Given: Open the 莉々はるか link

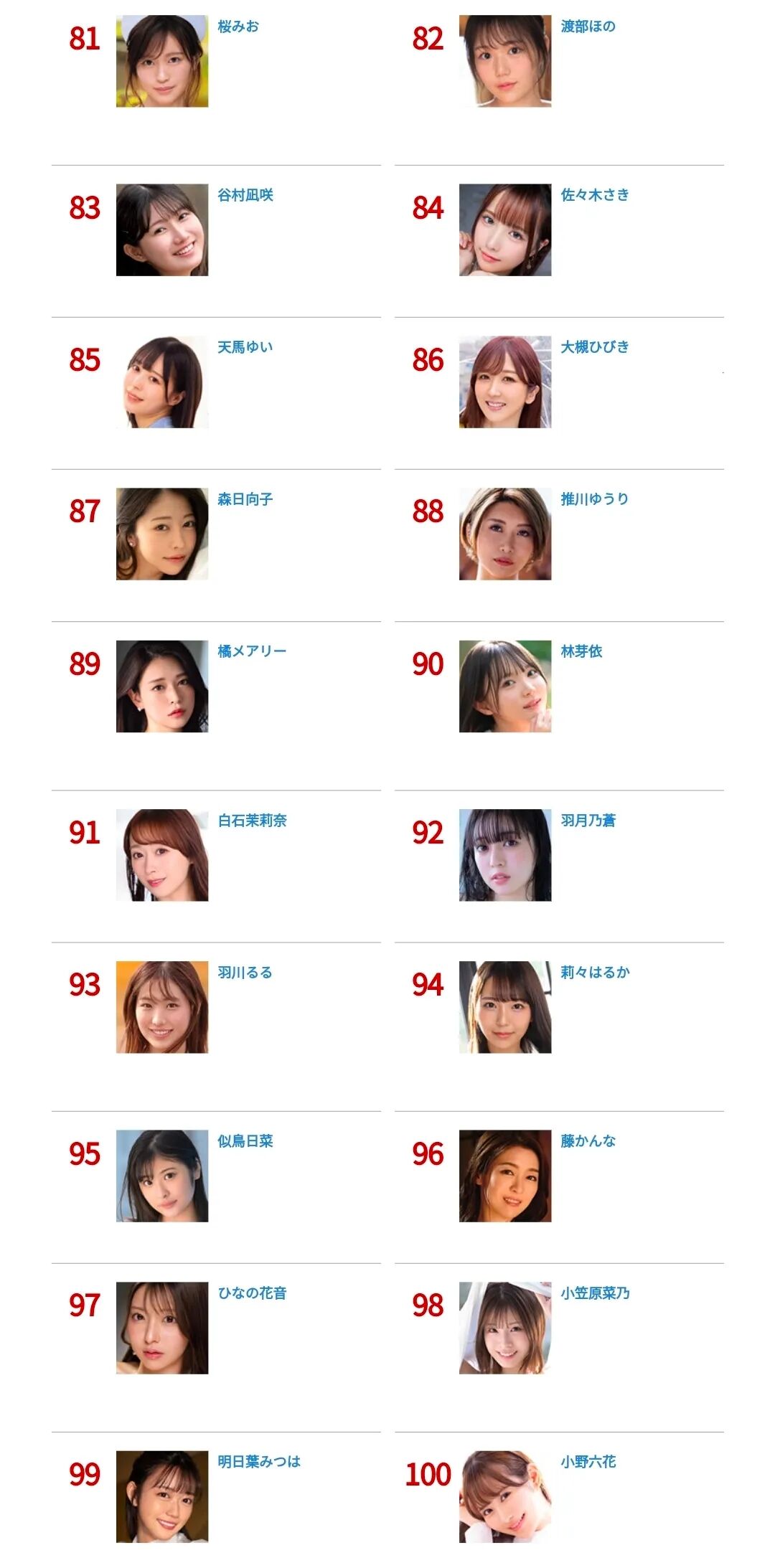Looking at the screenshot, I should coord(595,973).
